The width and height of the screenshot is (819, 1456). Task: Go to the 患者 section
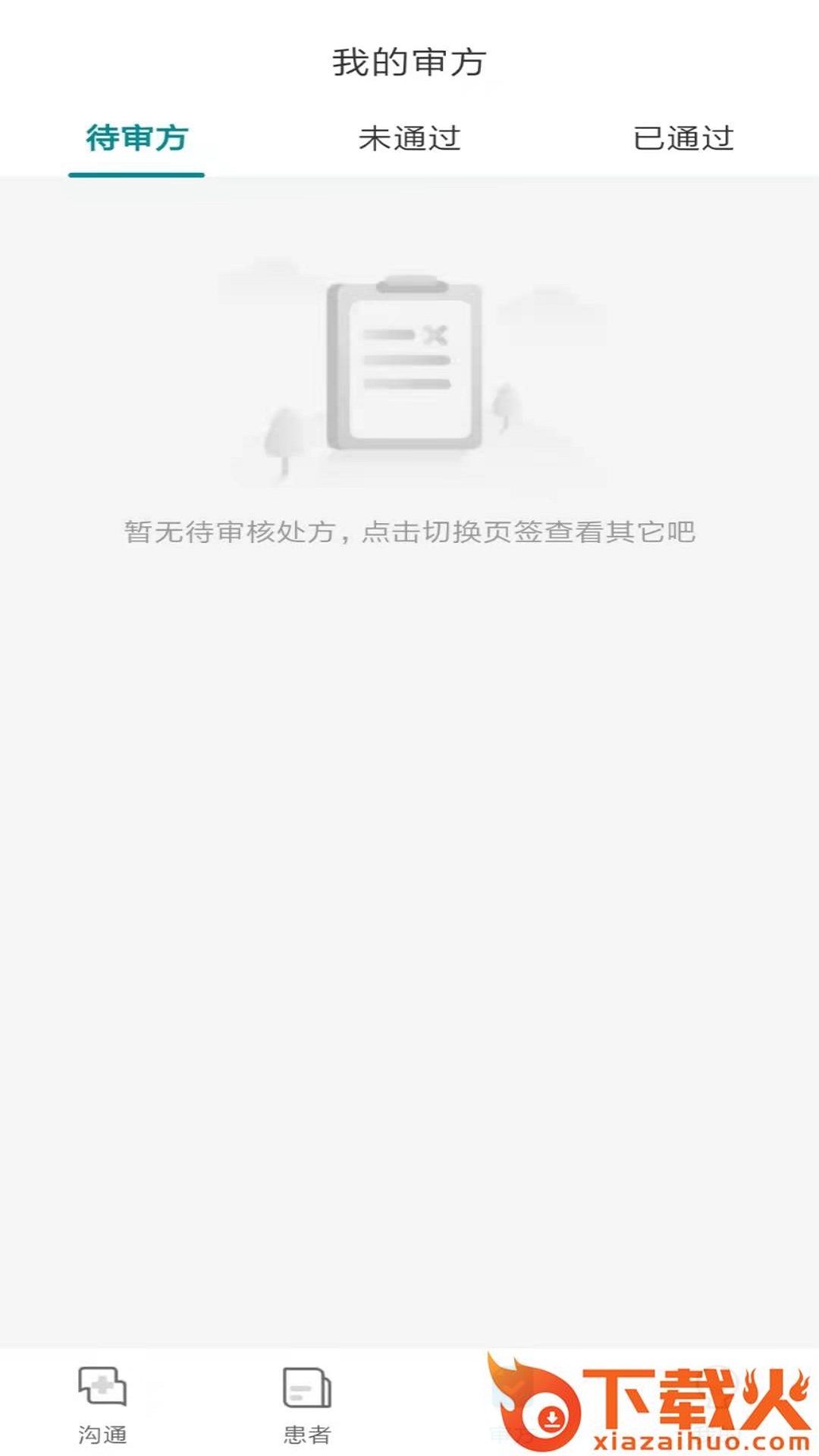(x=307, y=1404)
